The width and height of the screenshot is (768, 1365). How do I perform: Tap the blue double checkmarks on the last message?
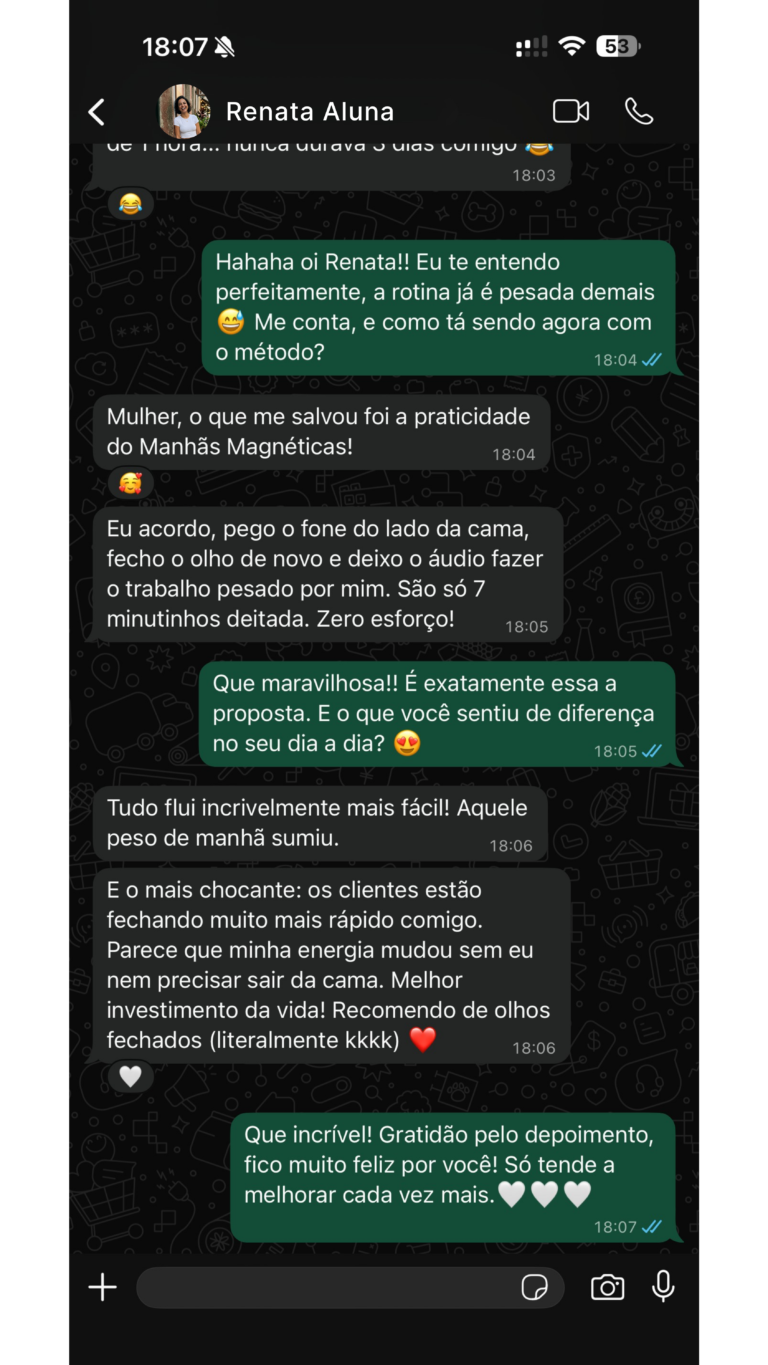651,1225
